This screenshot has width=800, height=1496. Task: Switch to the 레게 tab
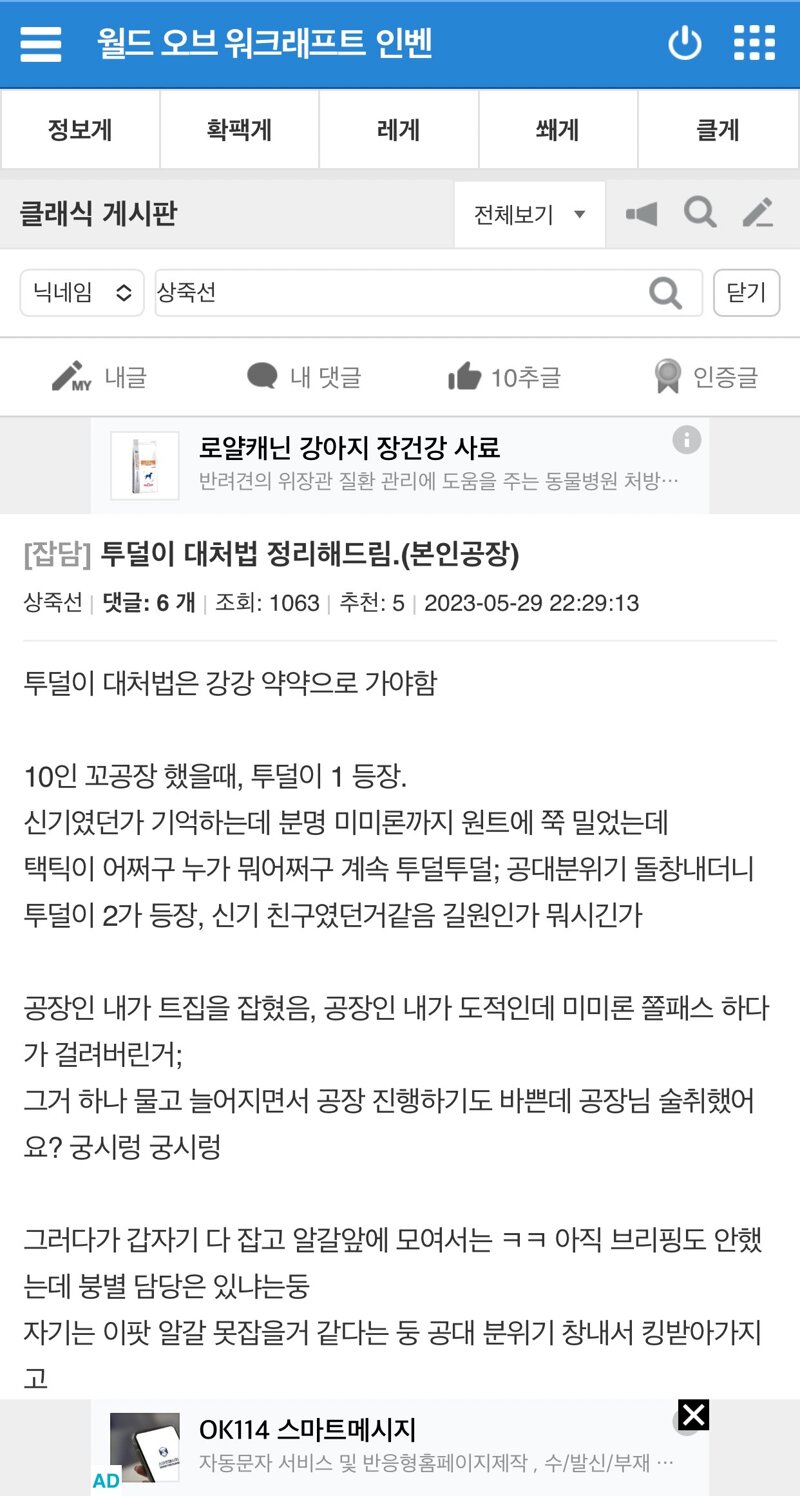pos(399,130)
